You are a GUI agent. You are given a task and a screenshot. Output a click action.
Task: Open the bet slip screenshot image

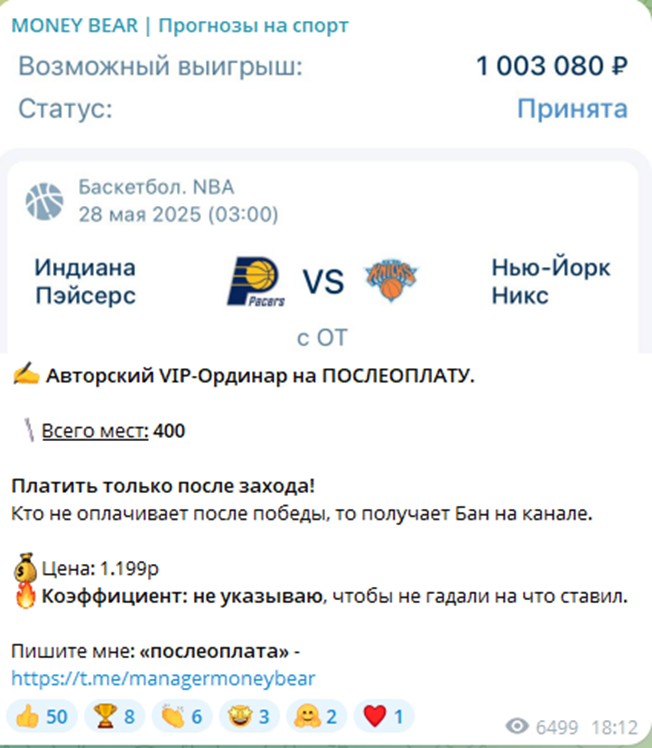coord(326,200)
